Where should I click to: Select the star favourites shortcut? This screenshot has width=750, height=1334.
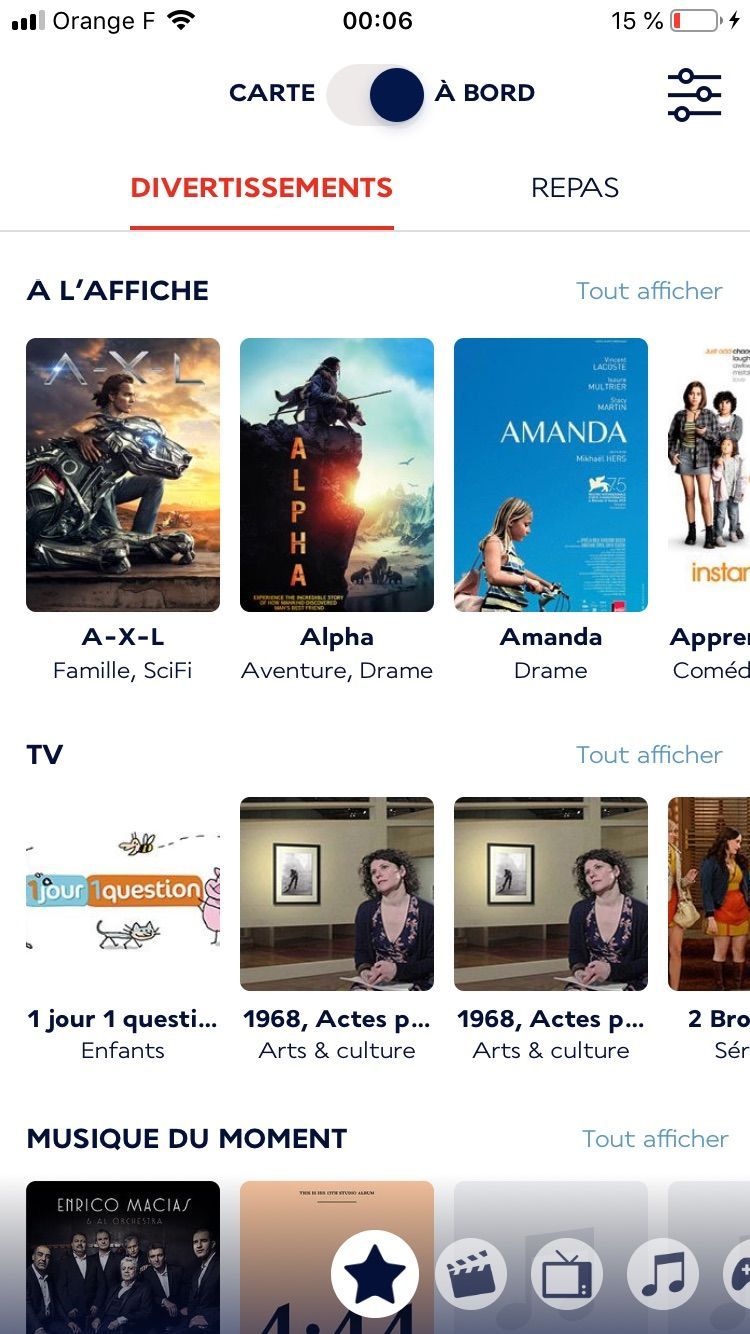(375, 1274)
